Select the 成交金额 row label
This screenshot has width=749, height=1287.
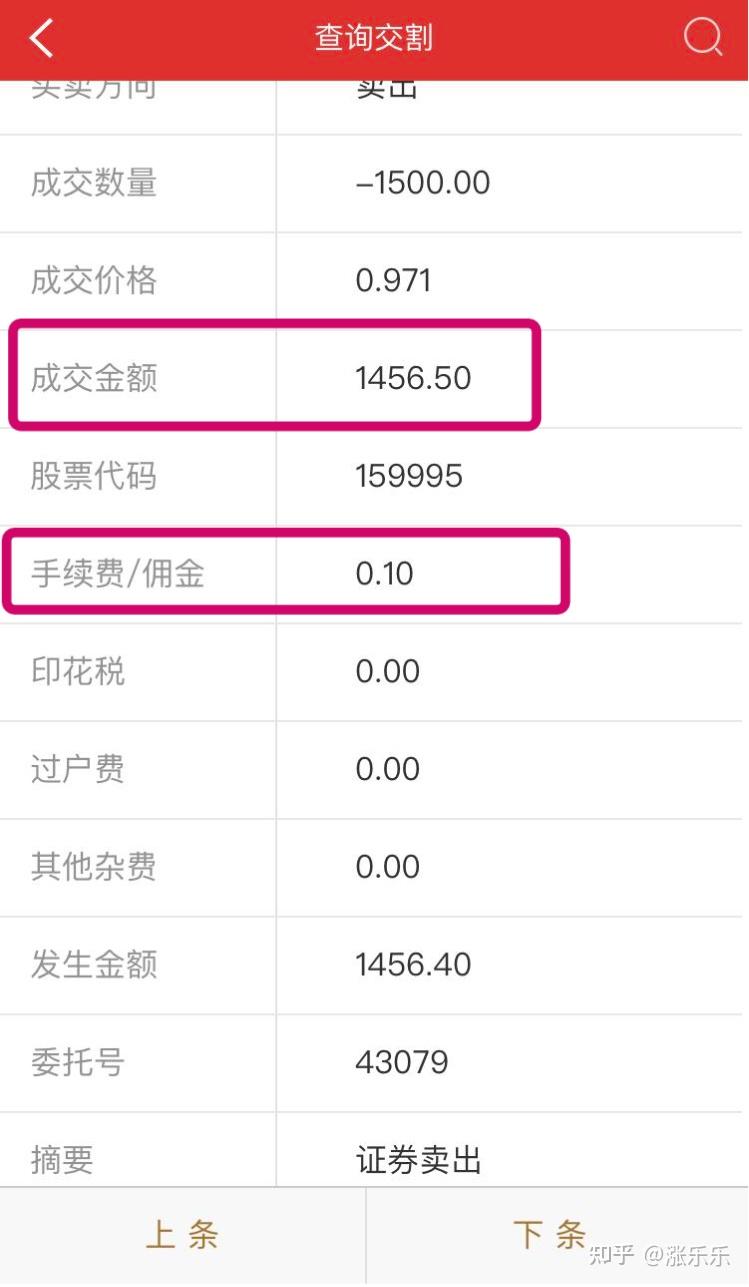click(92, 378)
